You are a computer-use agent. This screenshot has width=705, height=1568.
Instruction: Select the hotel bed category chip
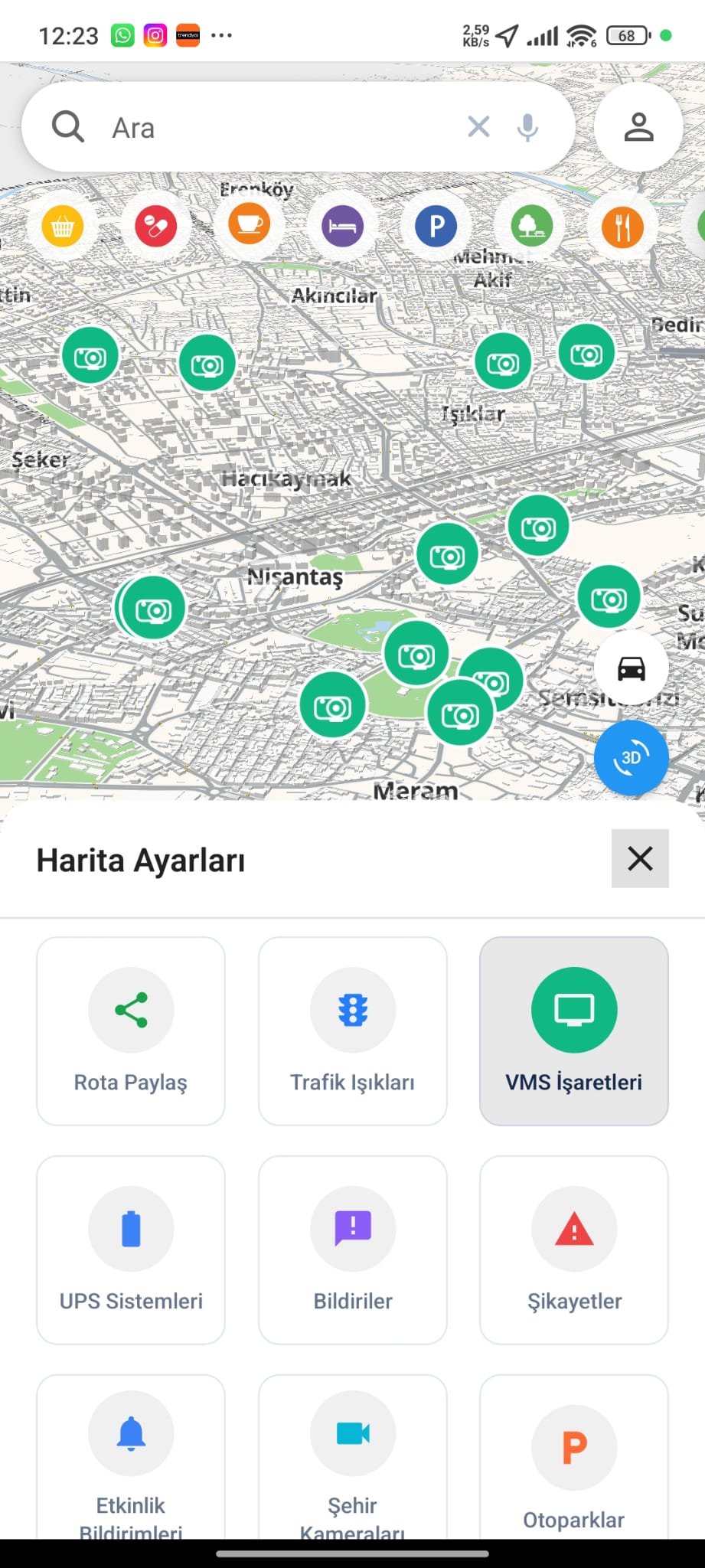pos(343,227)
